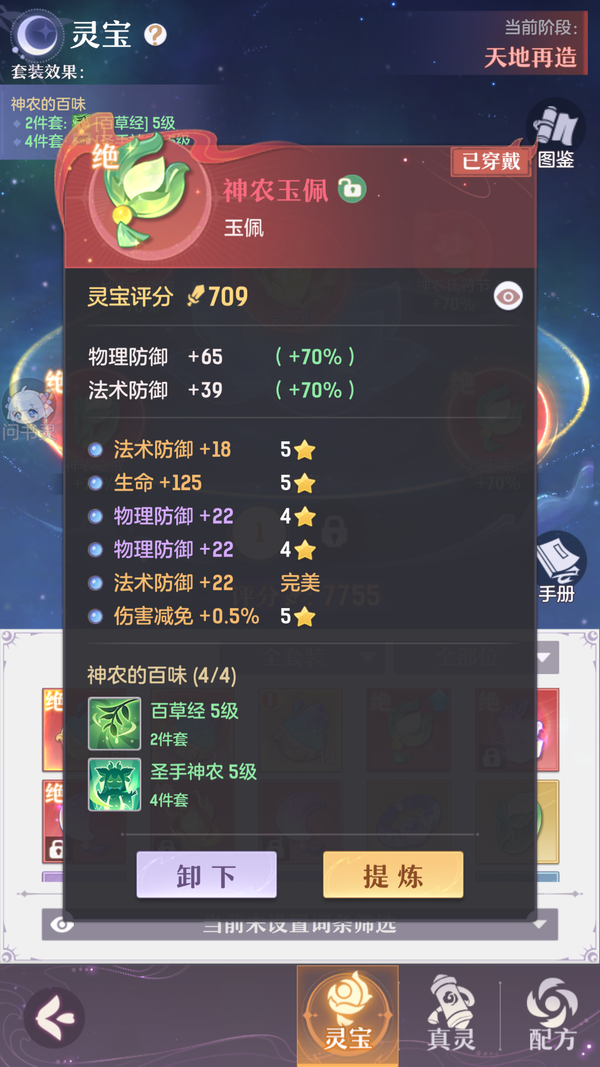This screenshot has height=1067, width=600.
Task: Tap the 提炼 refine button
Action: click(393, 877)
